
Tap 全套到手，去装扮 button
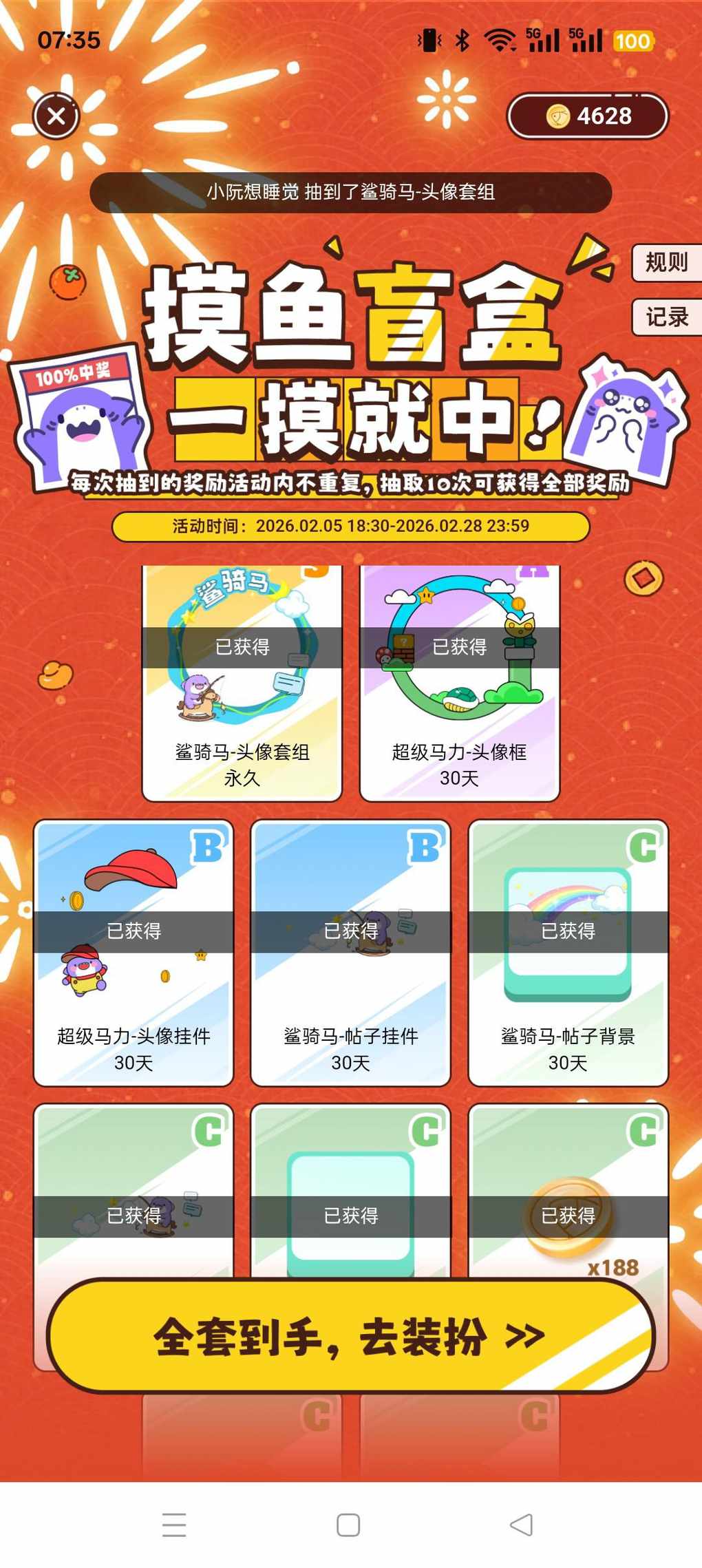click(x=351, y=1336)
